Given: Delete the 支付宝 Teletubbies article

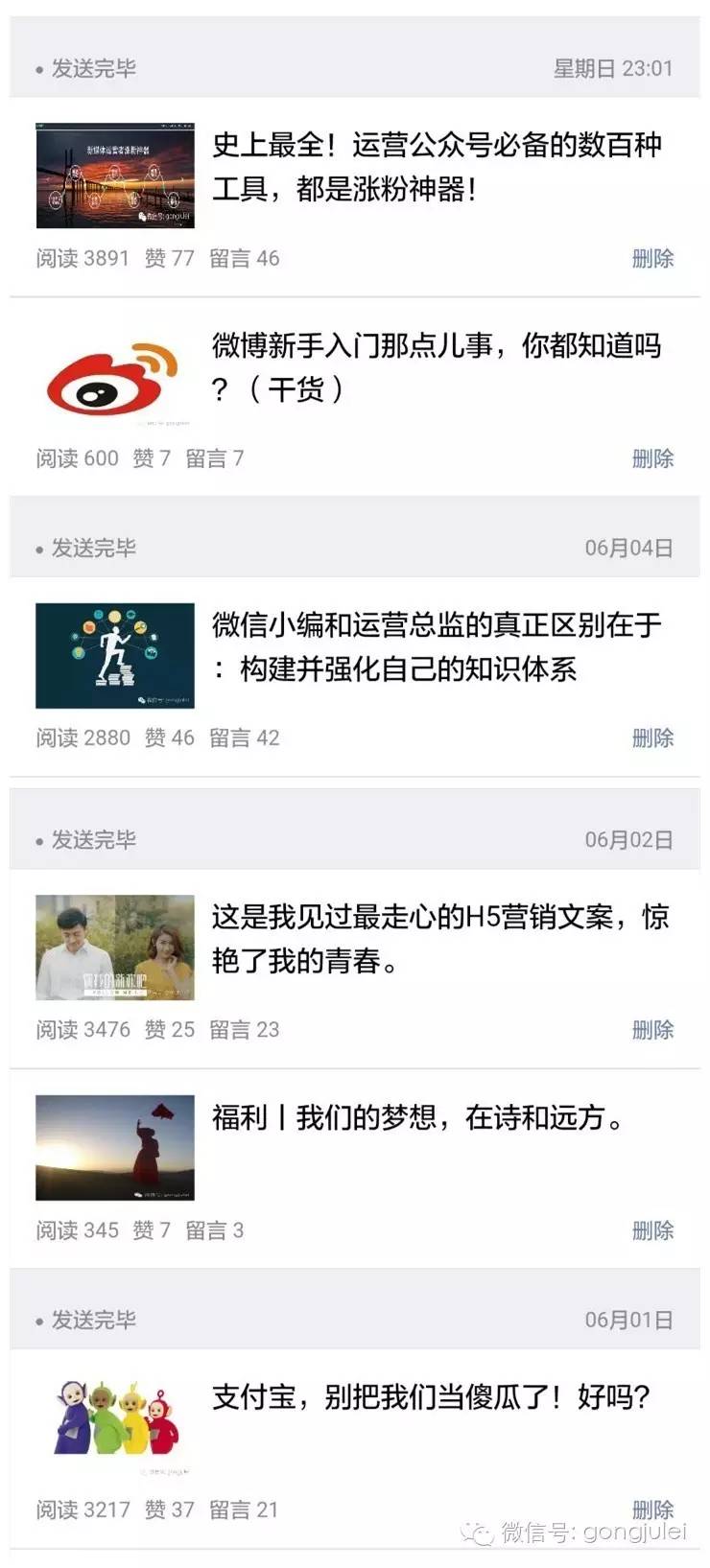Looking at the screenshot, I should point(655,1508).
